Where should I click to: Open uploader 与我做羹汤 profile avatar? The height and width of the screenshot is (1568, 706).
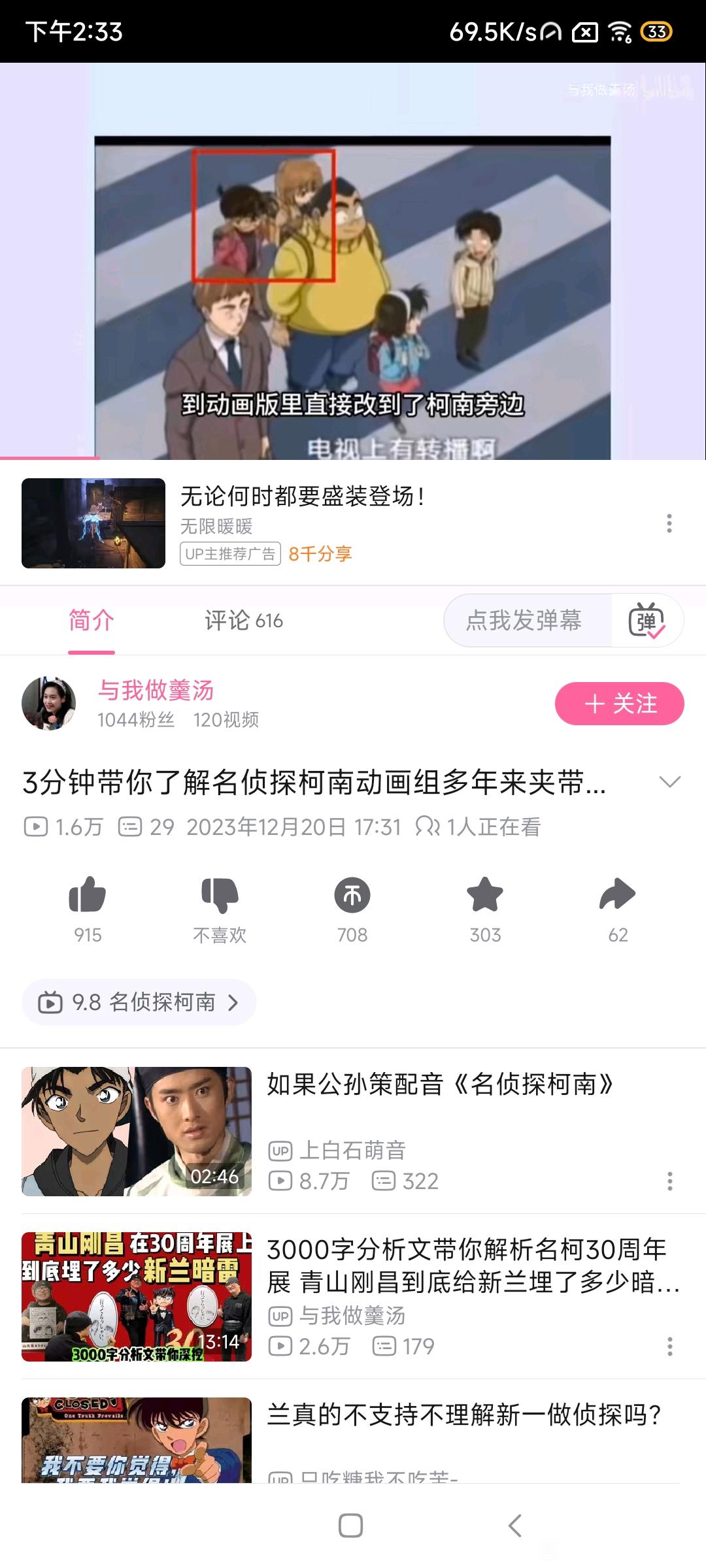(49, 704)
